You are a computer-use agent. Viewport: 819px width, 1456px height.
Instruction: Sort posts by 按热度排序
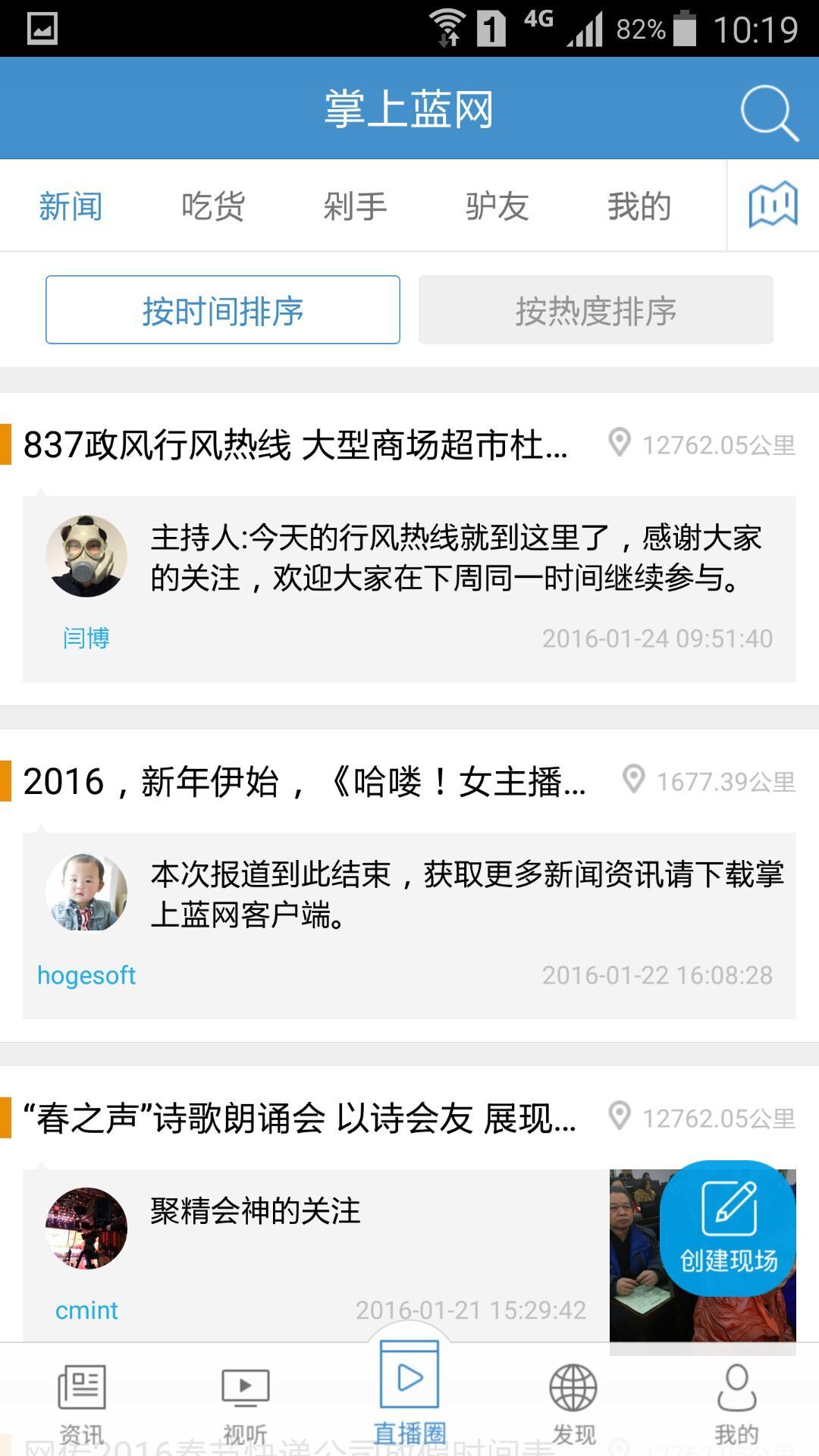point(596,310)
